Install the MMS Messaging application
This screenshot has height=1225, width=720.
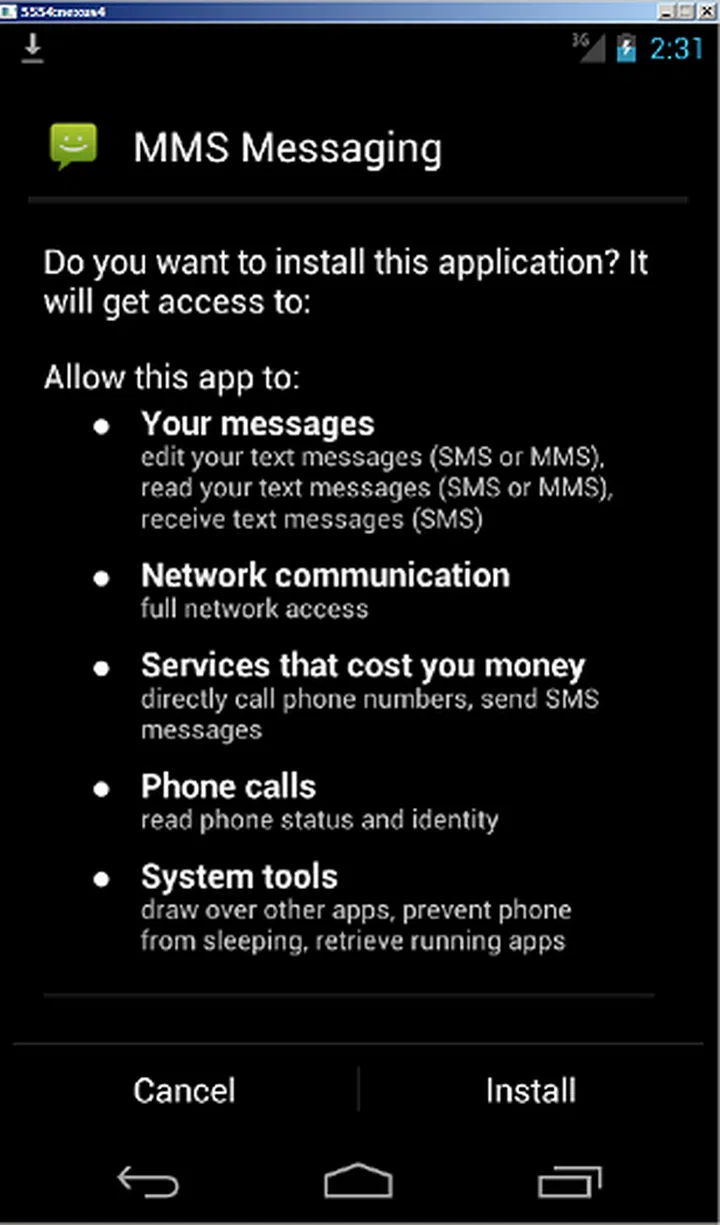point(530,1090)
